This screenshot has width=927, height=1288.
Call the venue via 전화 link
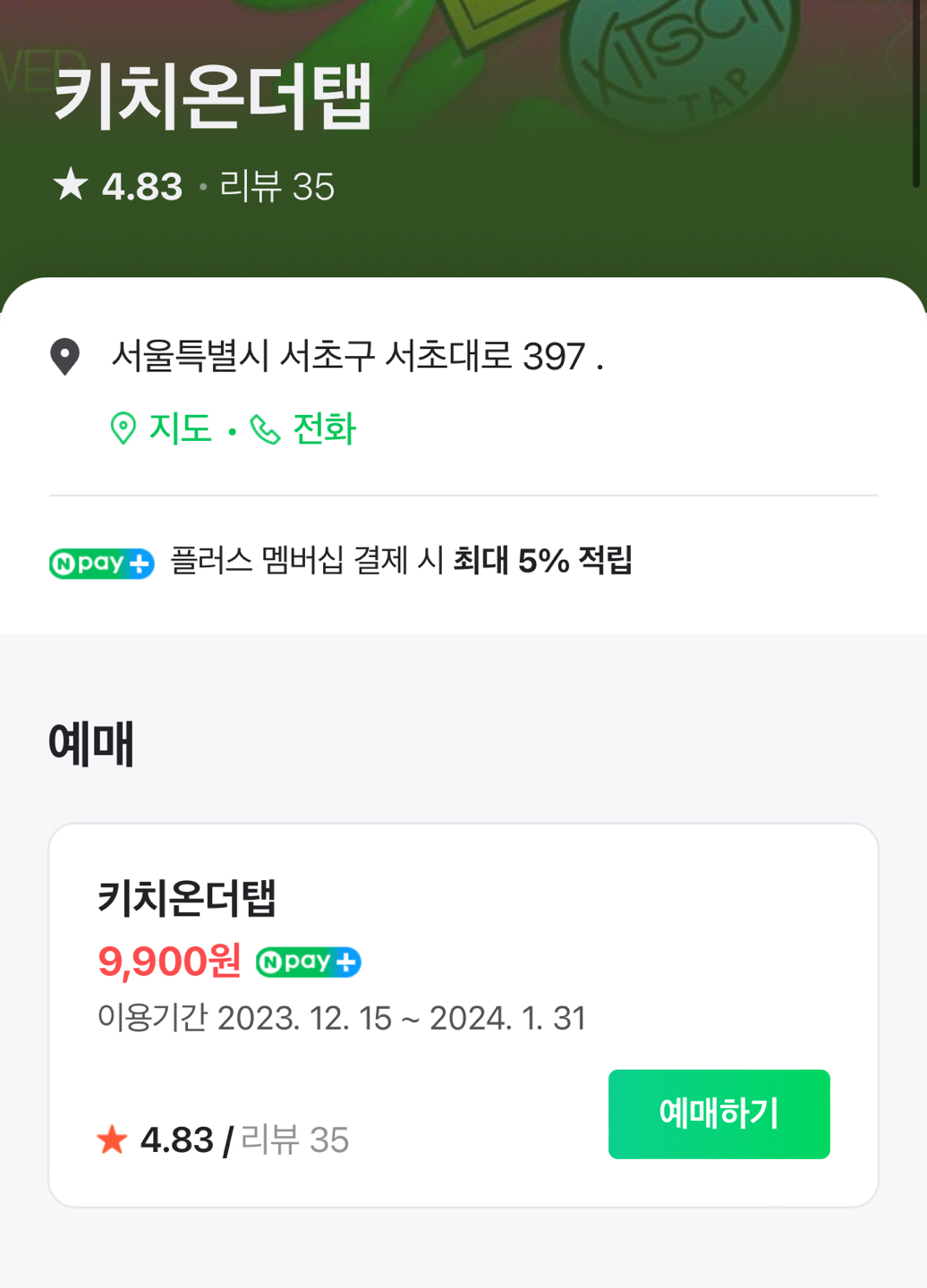coord(304,429)
